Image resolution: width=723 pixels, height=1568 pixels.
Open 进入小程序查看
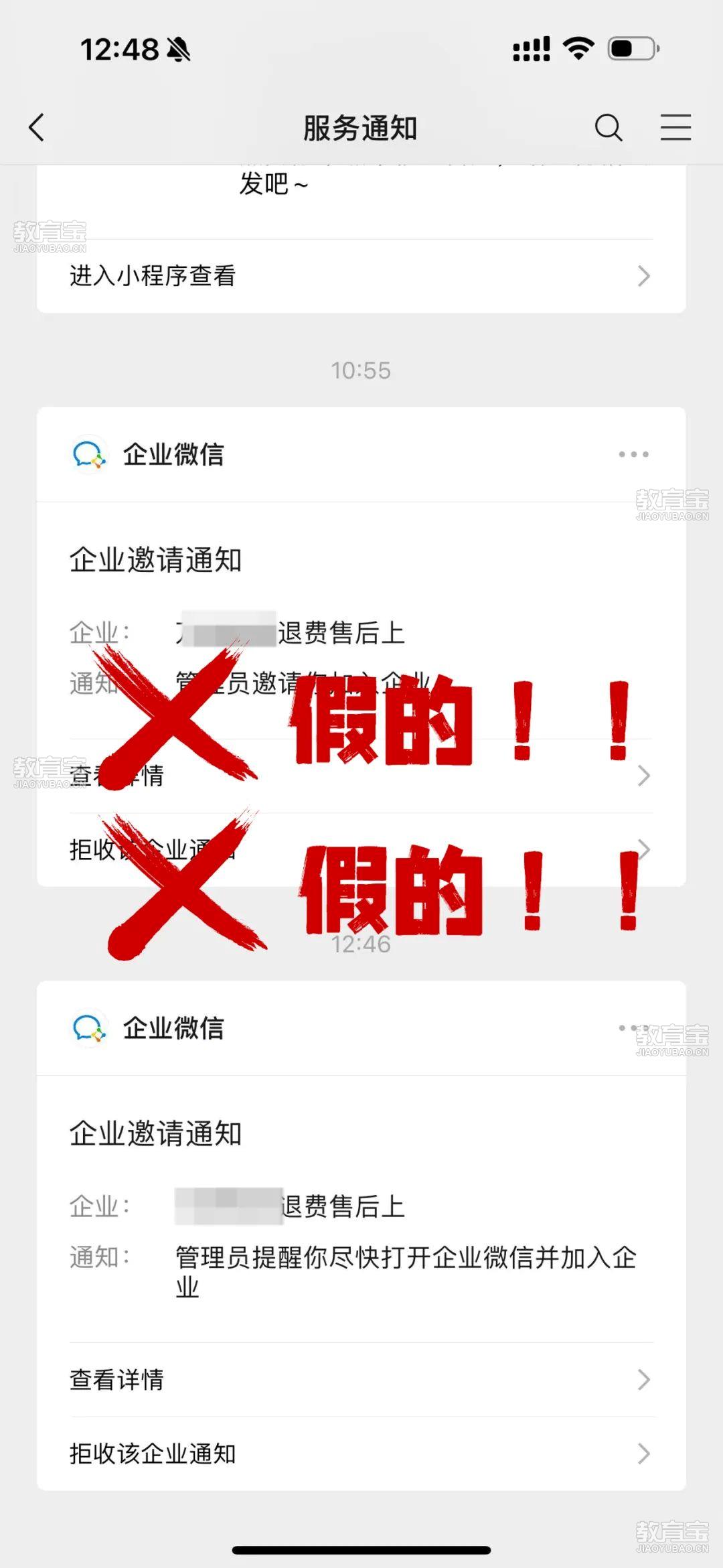click(360, 276)
